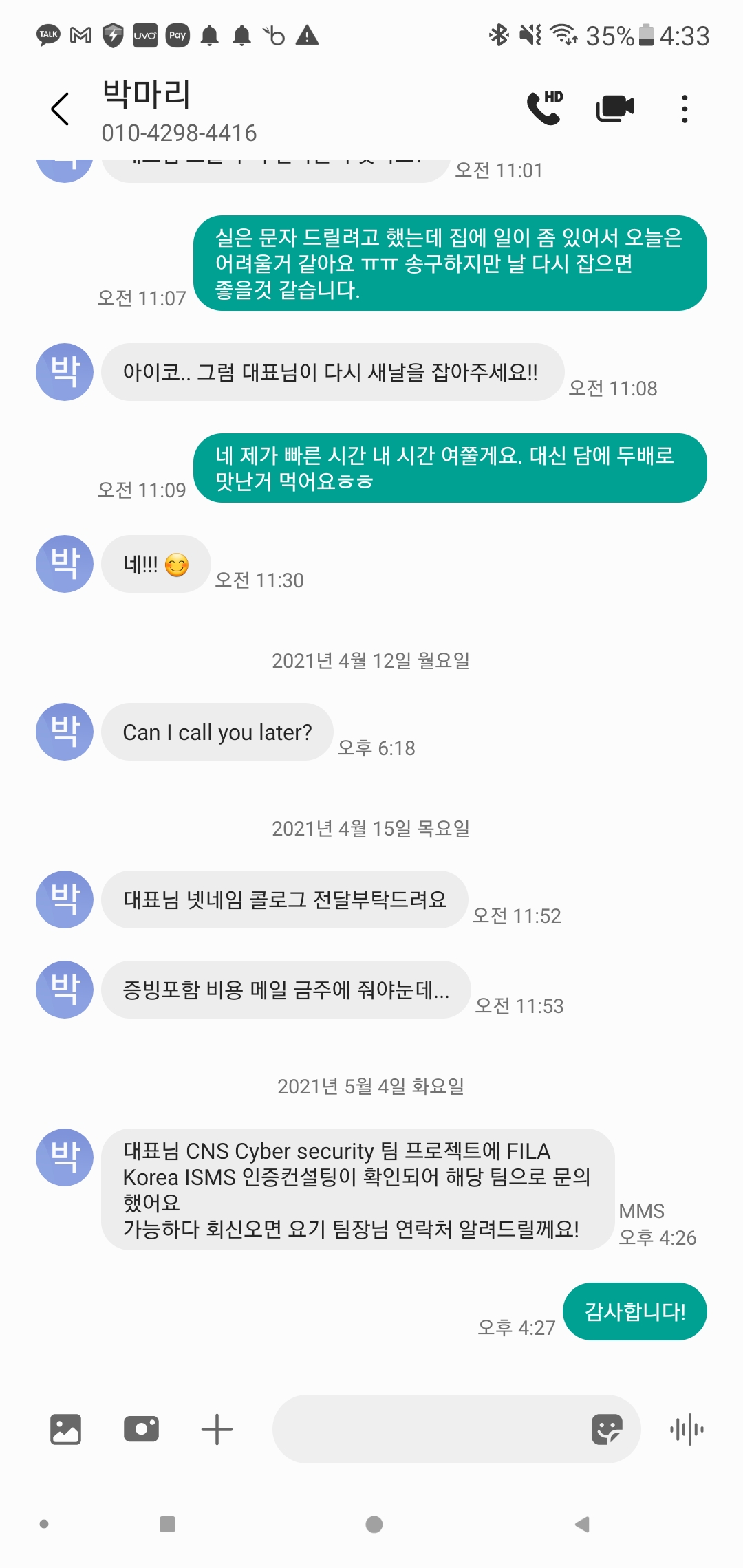The width and height of the screenshot is (743, 1568).
Task: Go back to the message list
Action: (x=61, y=109)
